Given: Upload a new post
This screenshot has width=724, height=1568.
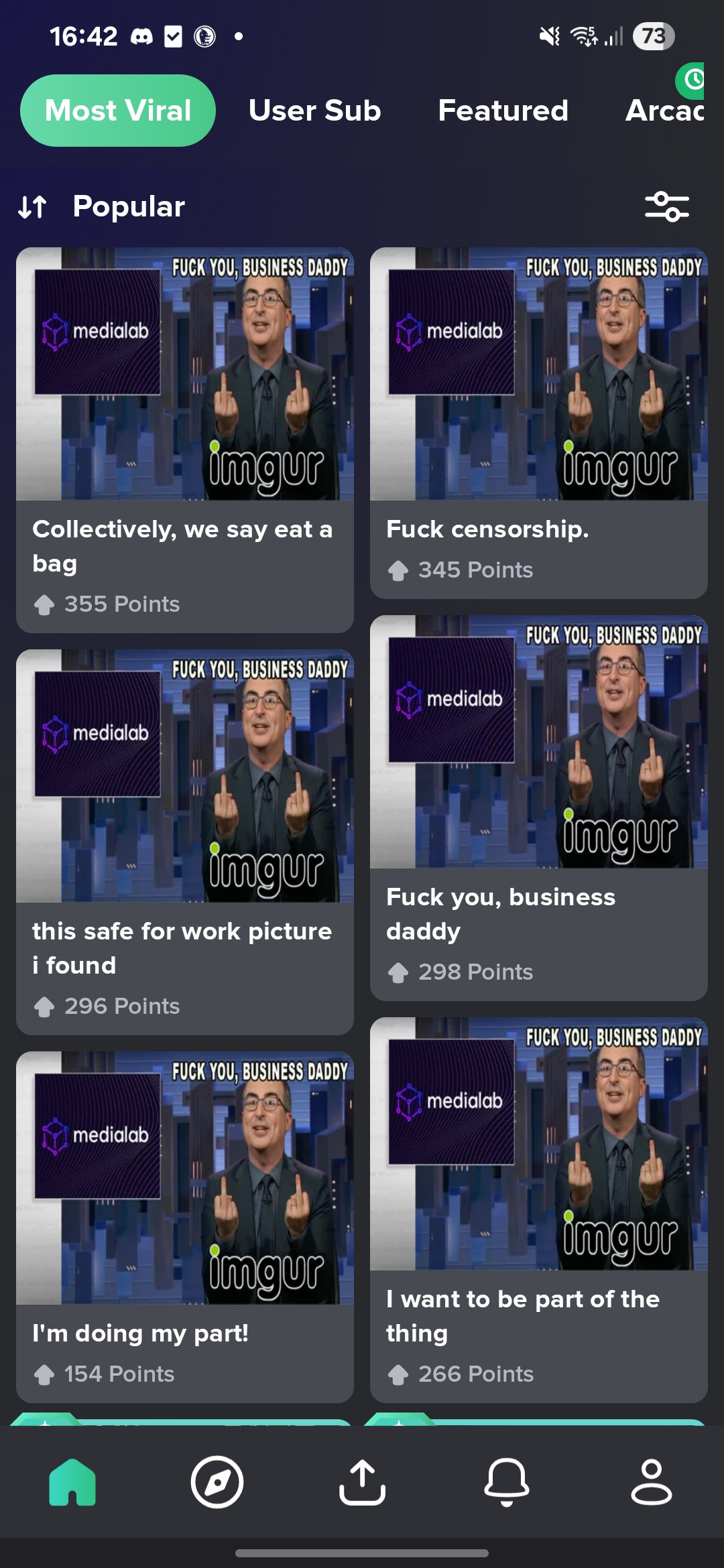Looking at the screenshot, I should (362, 1482).
